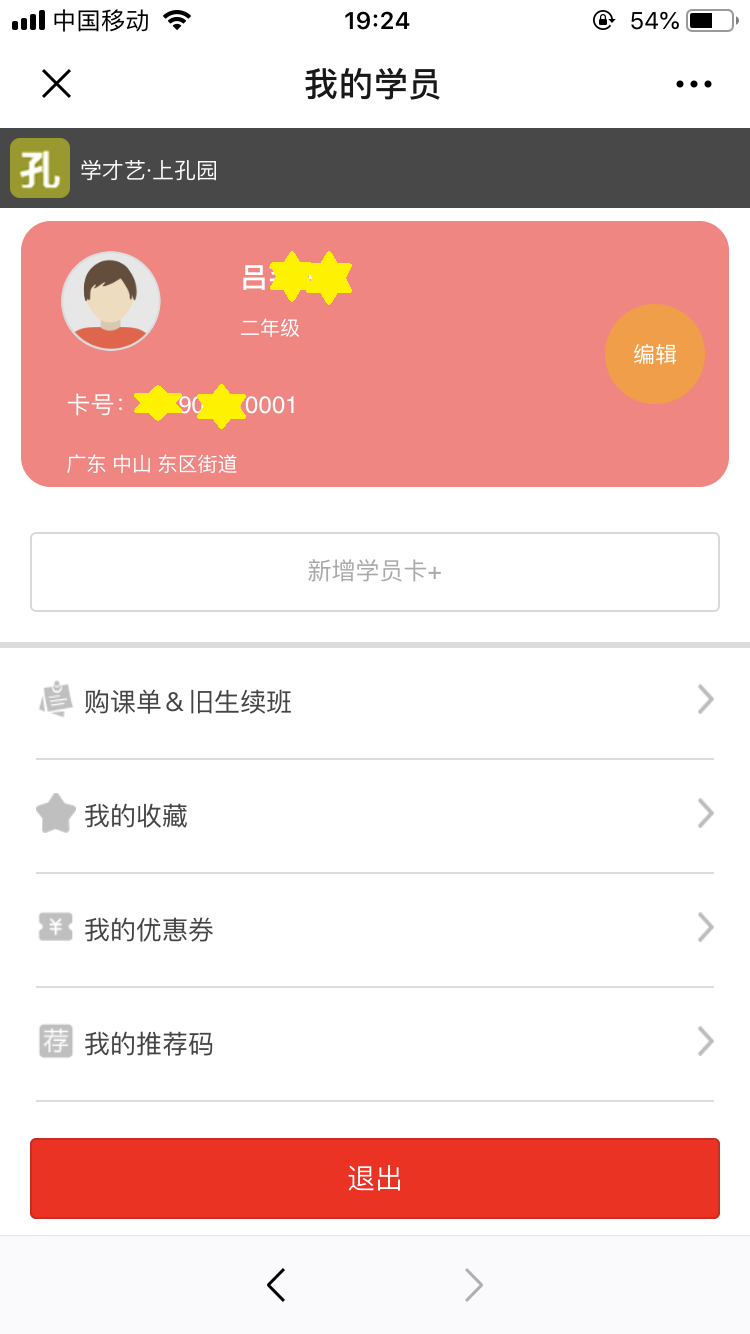
Task: View 我的优惠券 coupons
Action: (375, 929)
